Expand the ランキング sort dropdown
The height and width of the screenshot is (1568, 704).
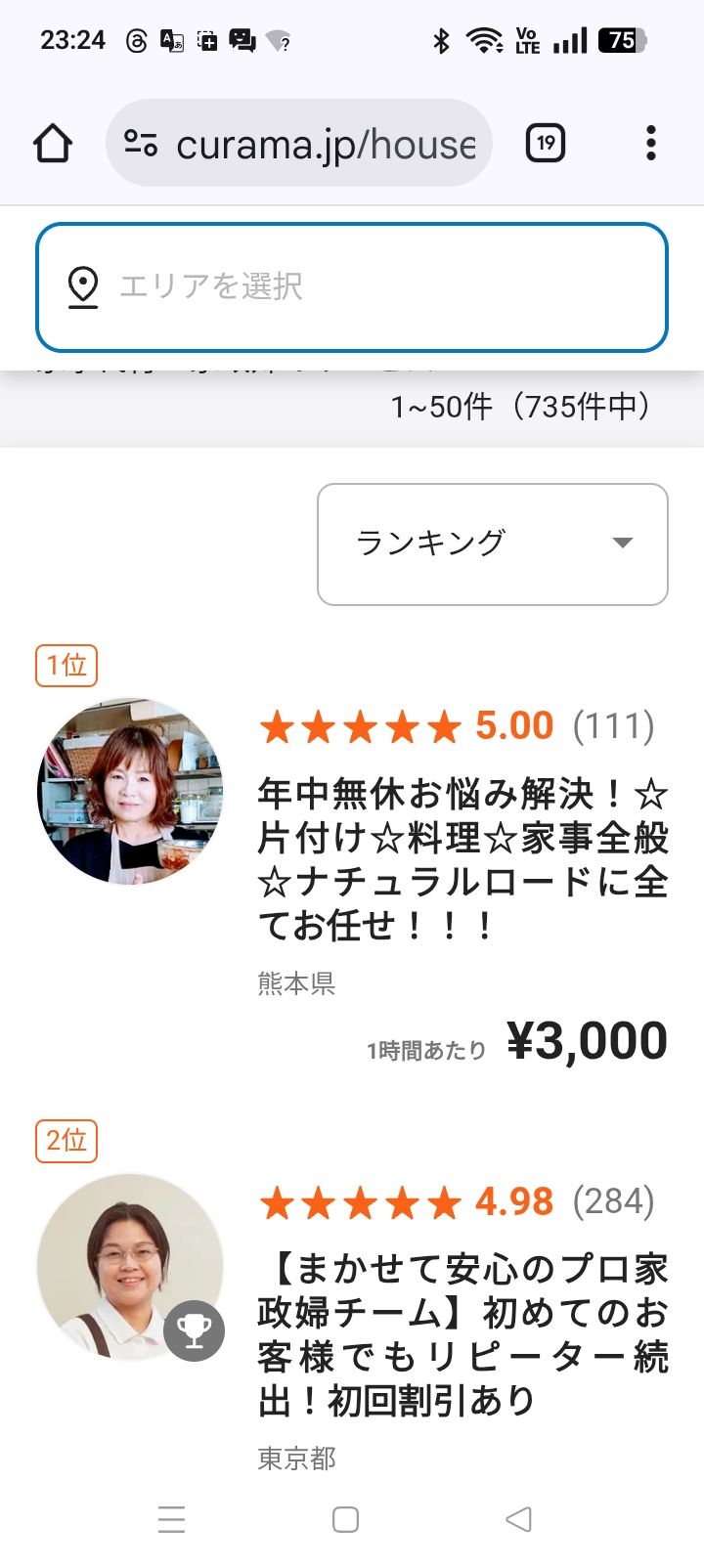[492, 544]
